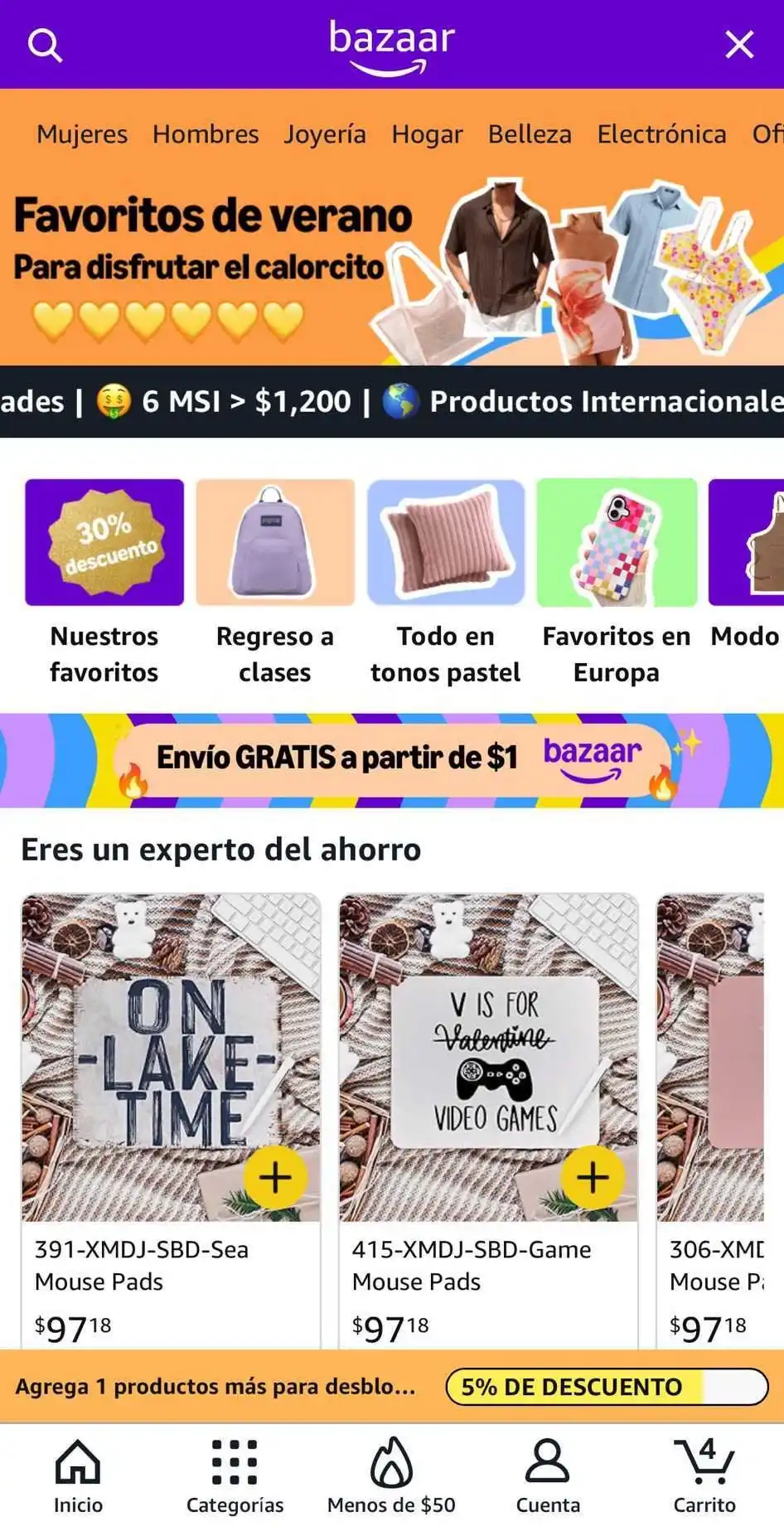This screenshot has width=784, height=1536.
Task: Add 391-XMDJ-SBD-Sea mouse pad to cart
Action: [275, 1177]
